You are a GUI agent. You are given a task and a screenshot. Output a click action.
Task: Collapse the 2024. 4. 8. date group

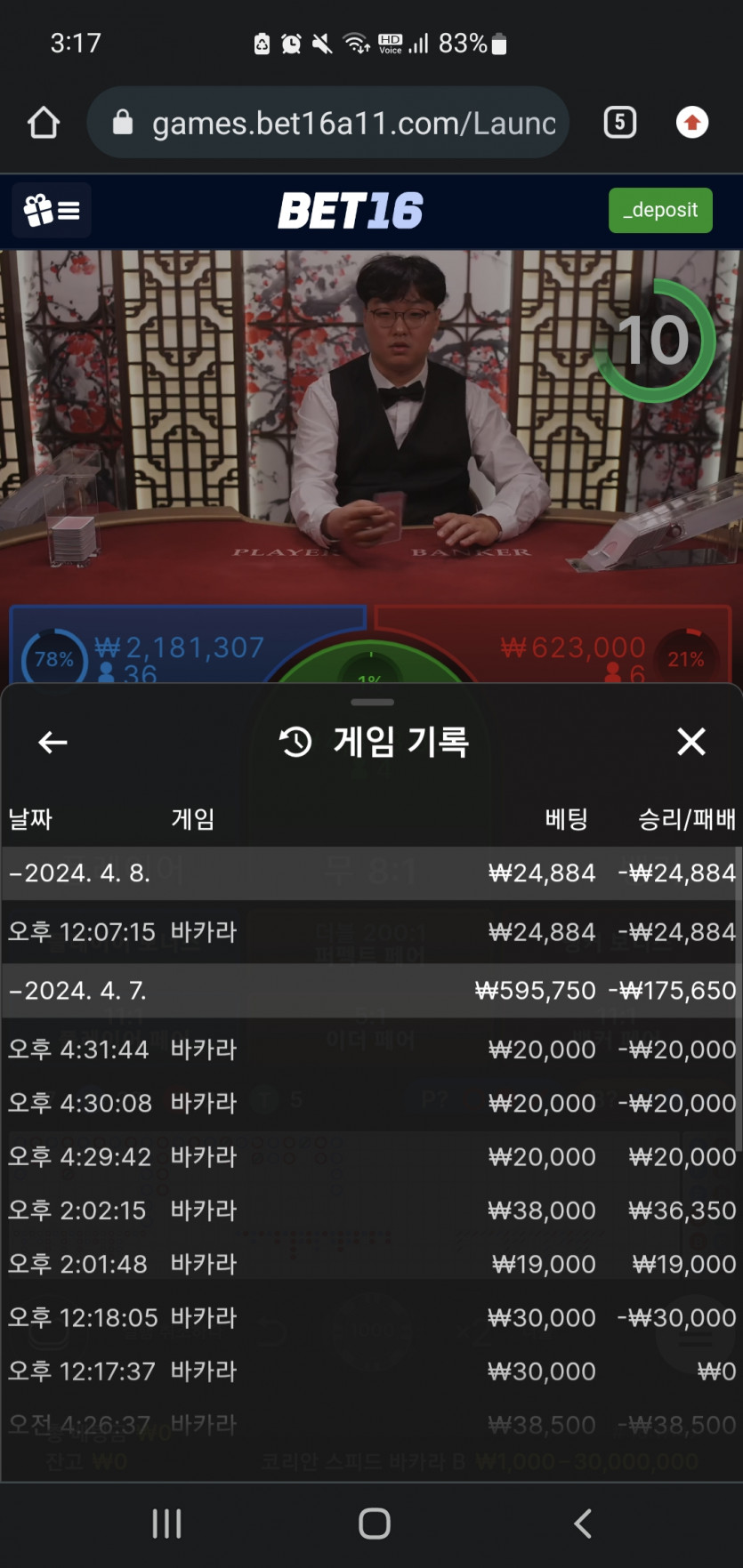pyautogui.click(x=78, y=873)
